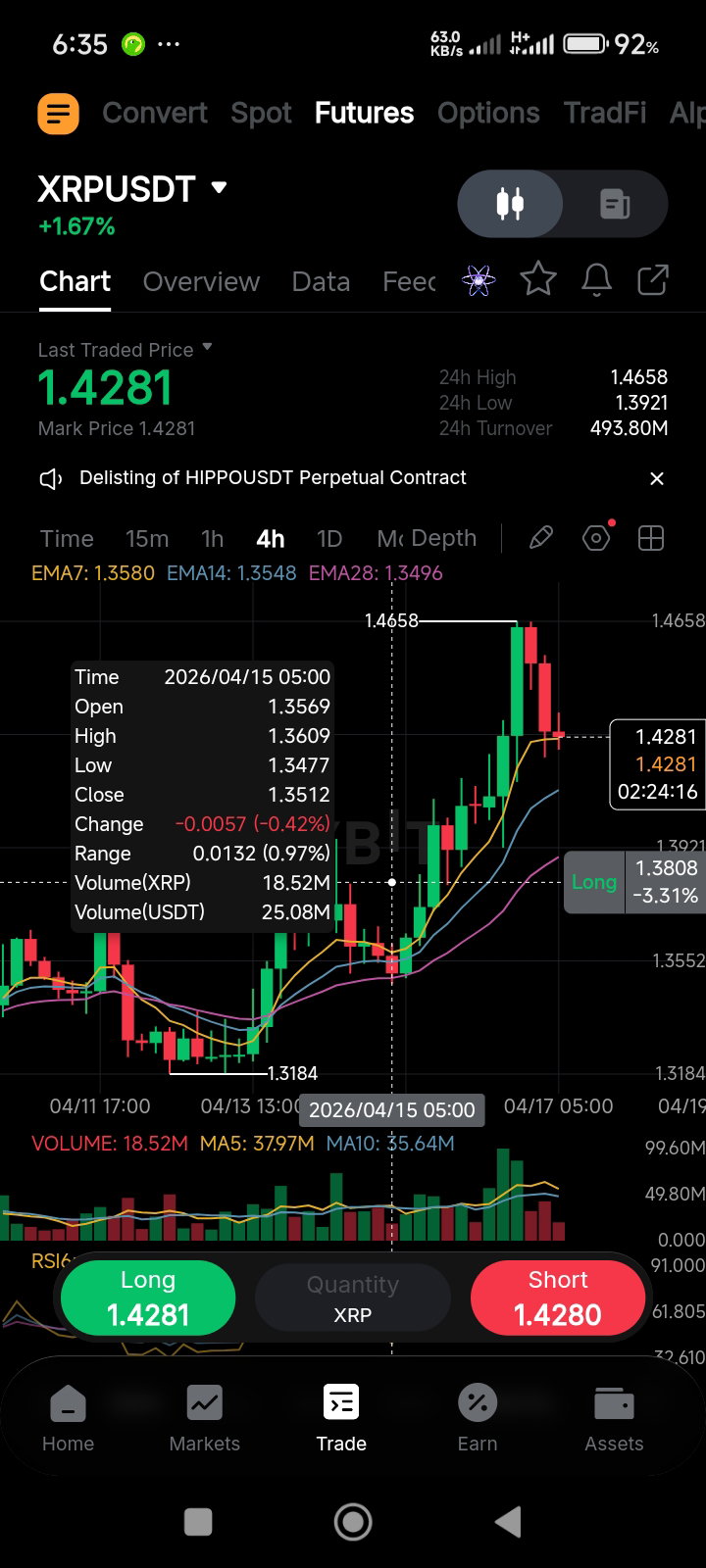Dismiss the HIPPOUSDT delisting notice
The height and width of the screenshot is (1568, 706).
(657, 478)
